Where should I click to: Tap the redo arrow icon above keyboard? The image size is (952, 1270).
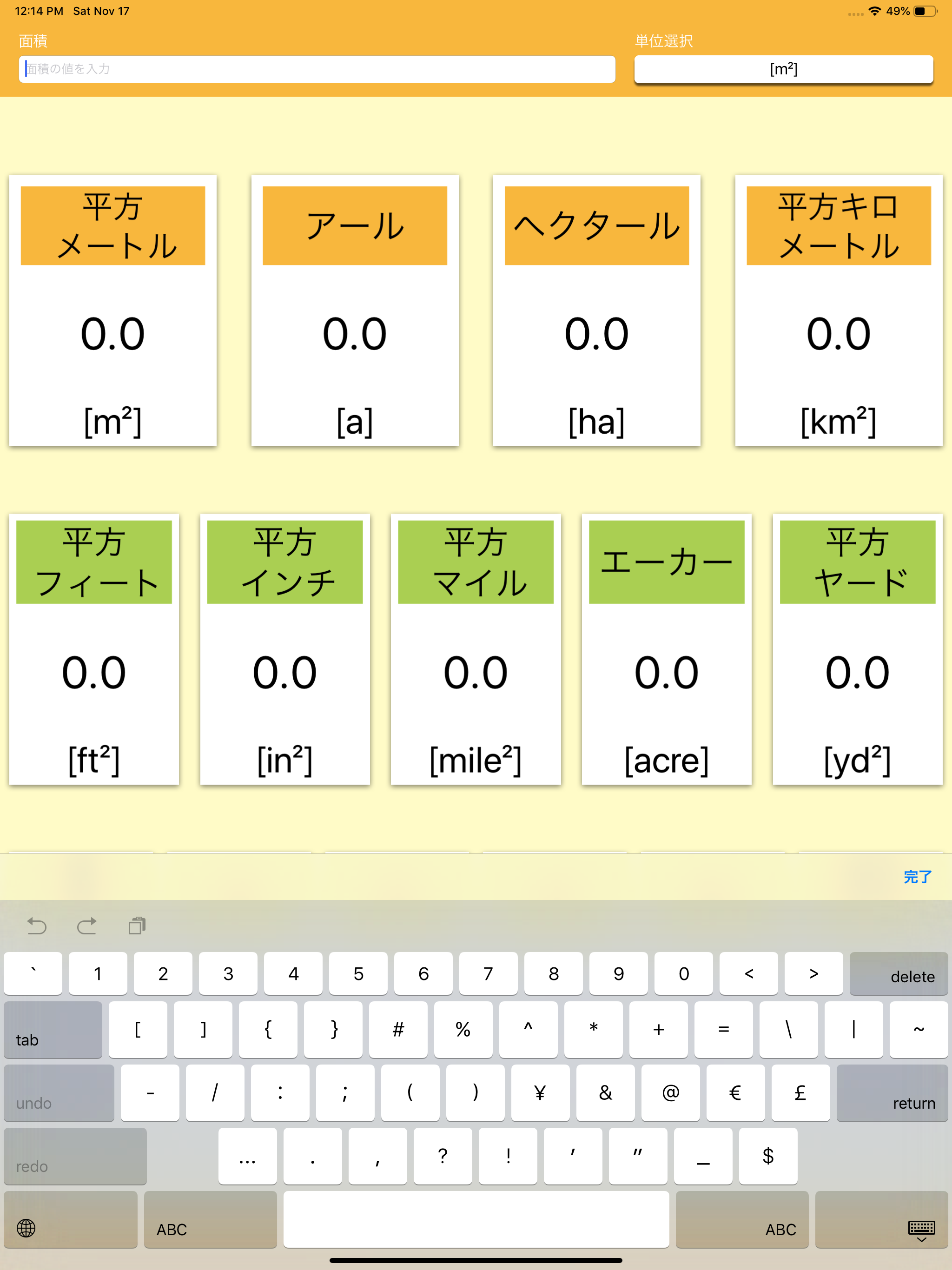87,925
